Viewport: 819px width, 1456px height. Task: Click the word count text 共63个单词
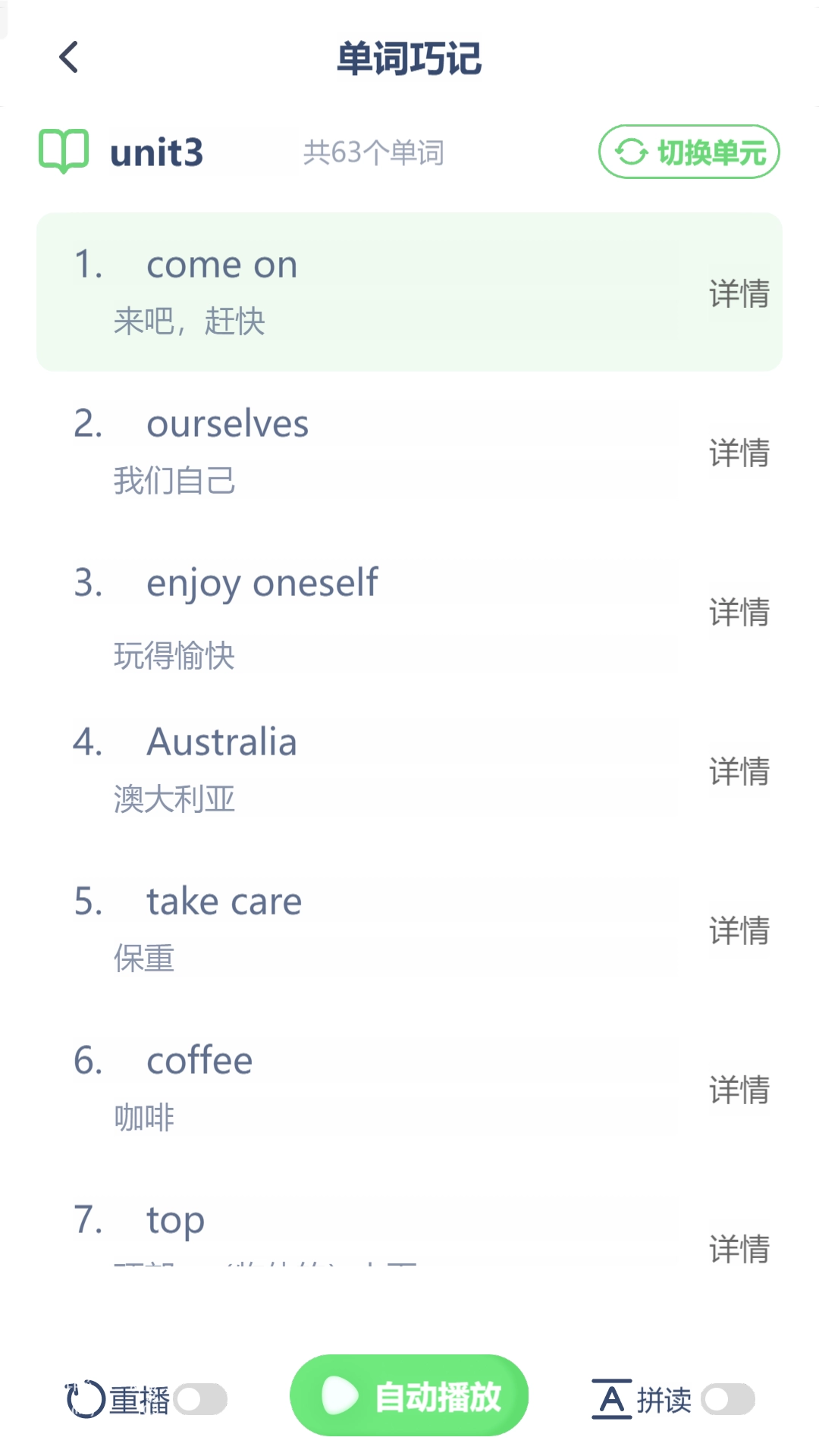tap(372, 152)
